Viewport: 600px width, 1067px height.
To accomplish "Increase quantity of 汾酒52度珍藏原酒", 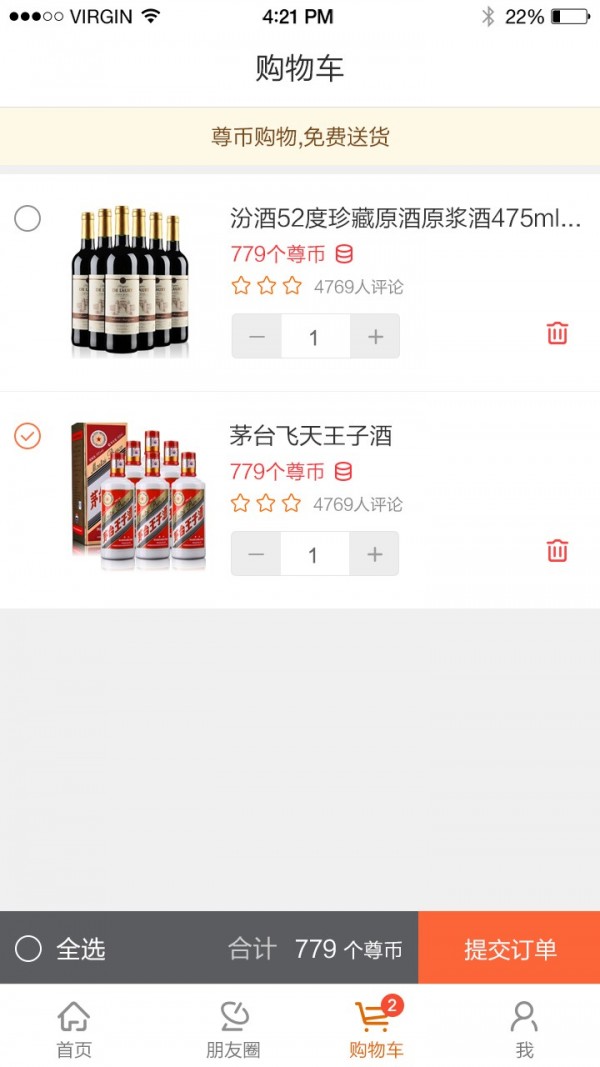I will click(375, 337).
